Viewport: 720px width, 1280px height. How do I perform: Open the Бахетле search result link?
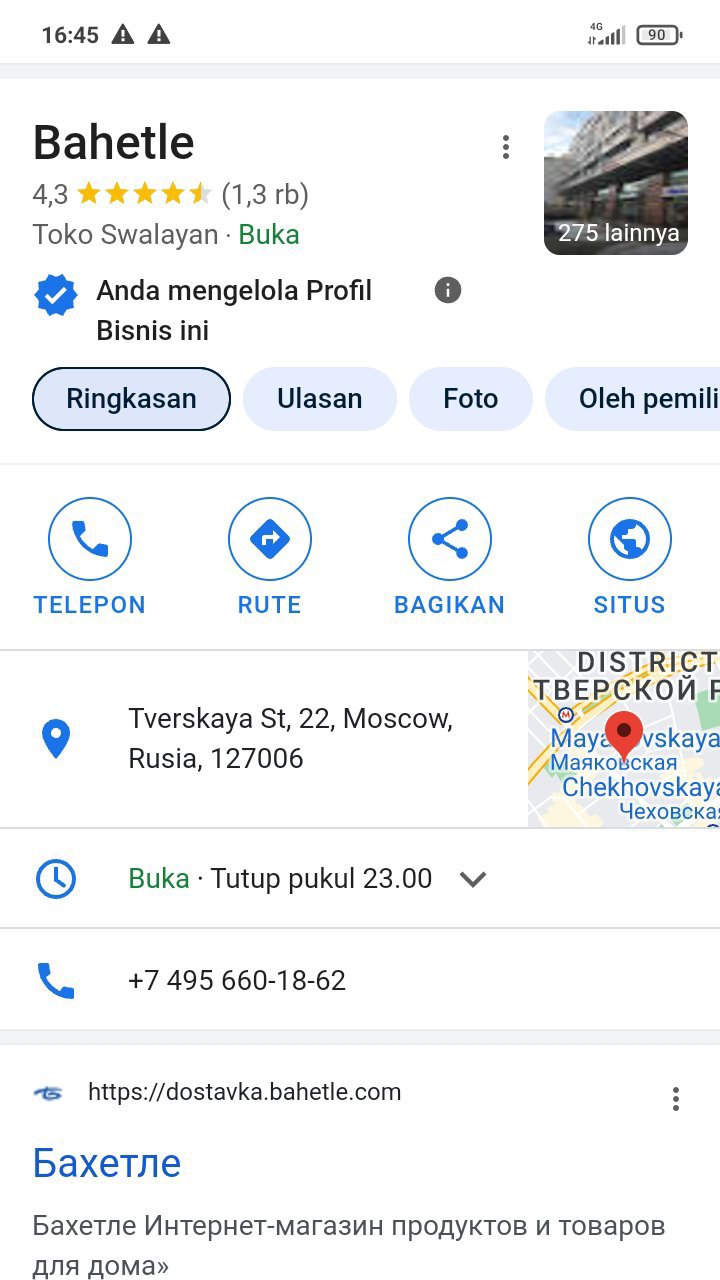click(107, 1163)
